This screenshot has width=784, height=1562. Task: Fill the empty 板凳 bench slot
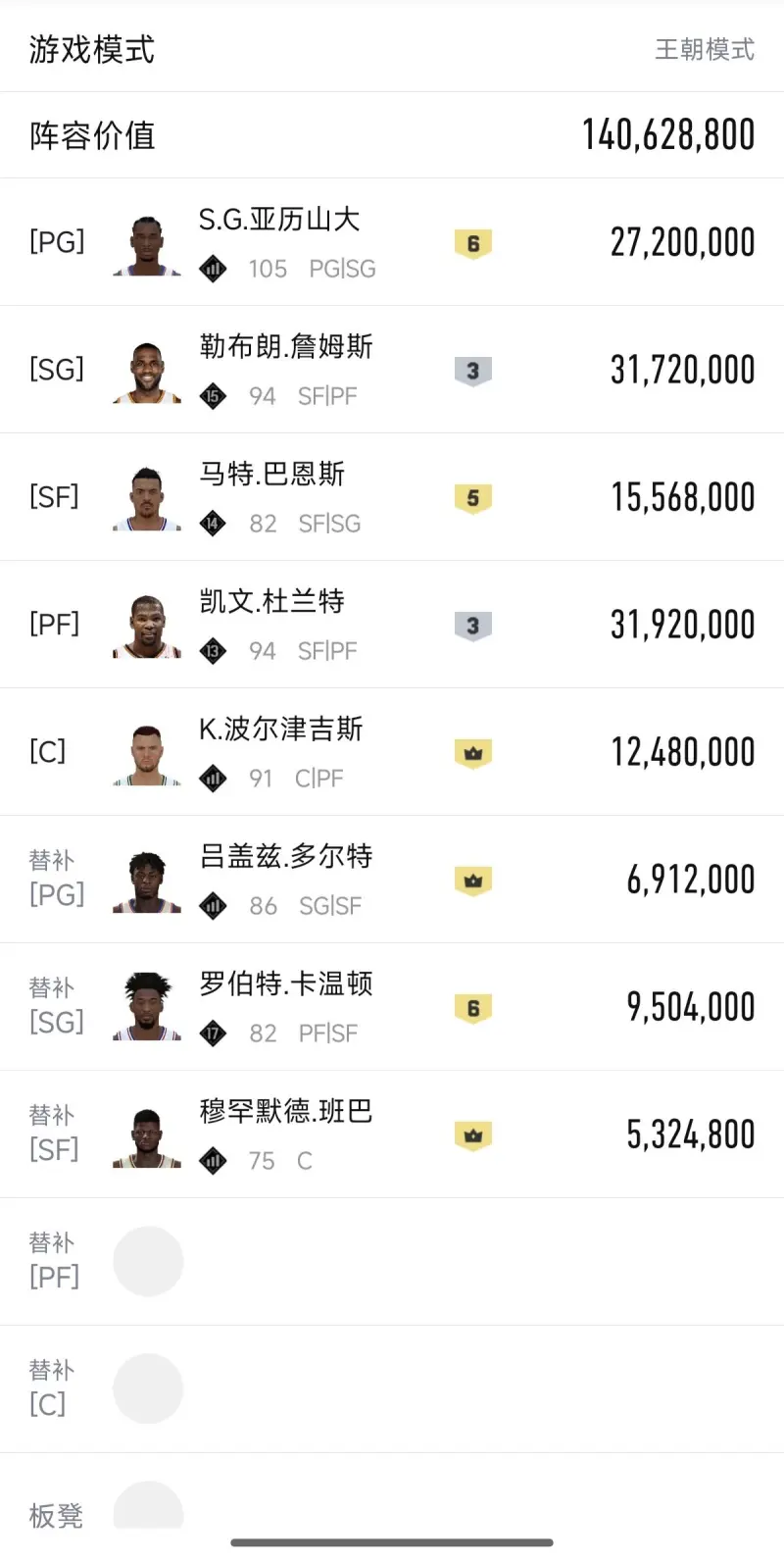pos(148,1508)
